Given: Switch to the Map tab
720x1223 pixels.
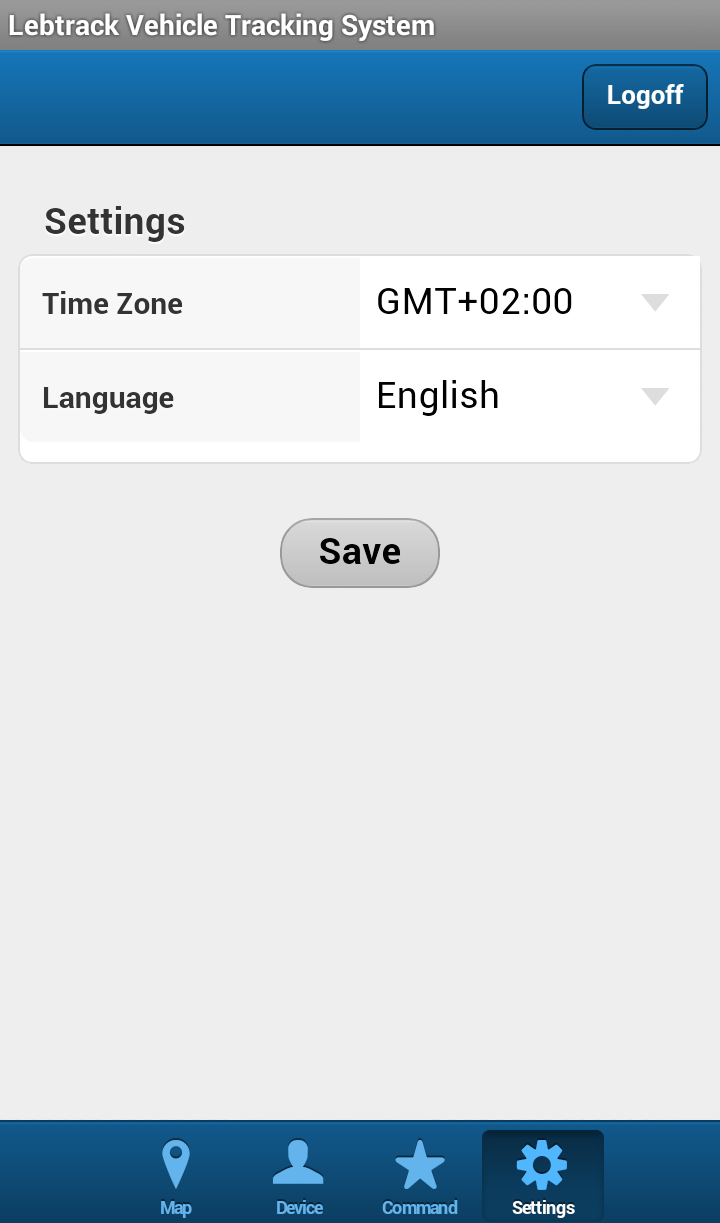Looking at the screenshot, I should [x=176, y=1177].
